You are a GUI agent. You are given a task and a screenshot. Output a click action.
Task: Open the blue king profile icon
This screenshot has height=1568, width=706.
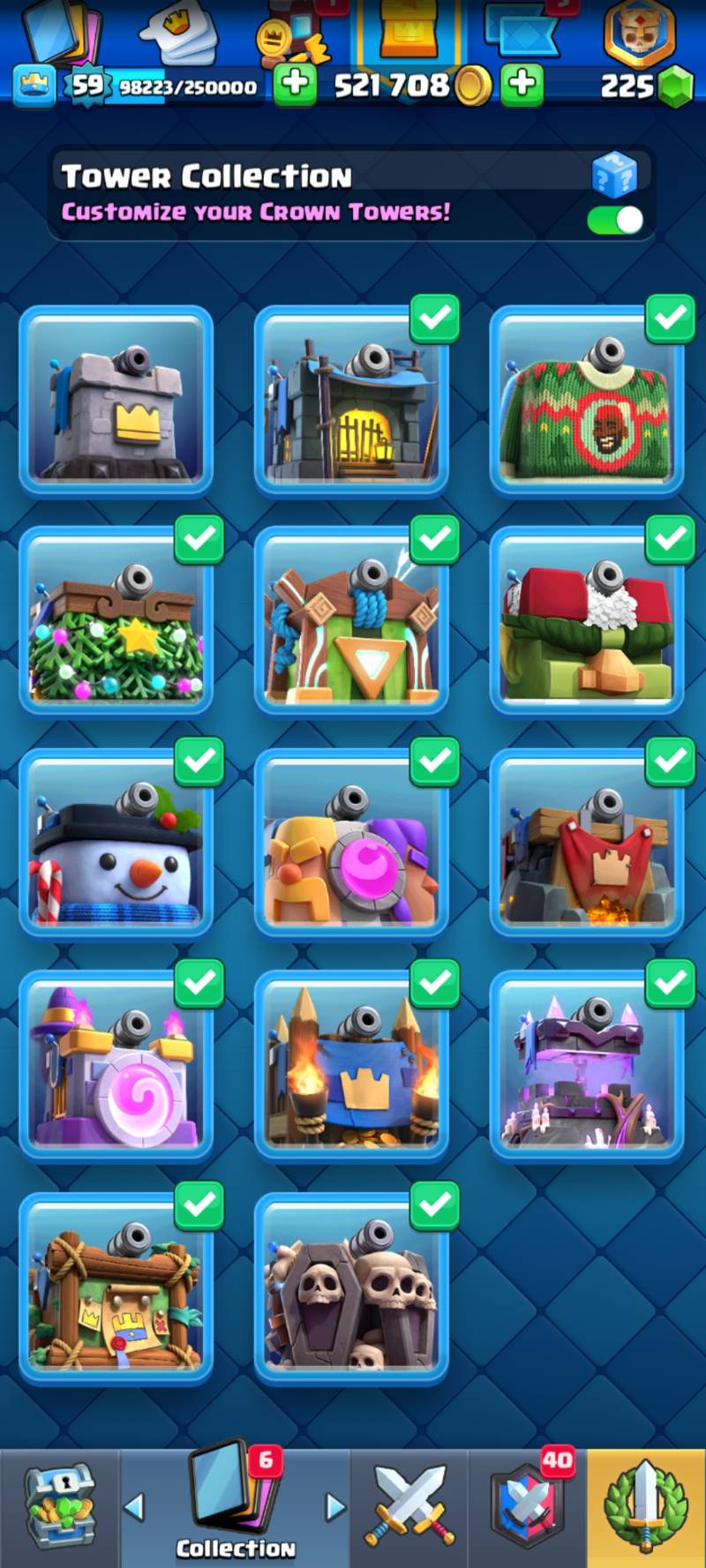click(x=34, y=86)
